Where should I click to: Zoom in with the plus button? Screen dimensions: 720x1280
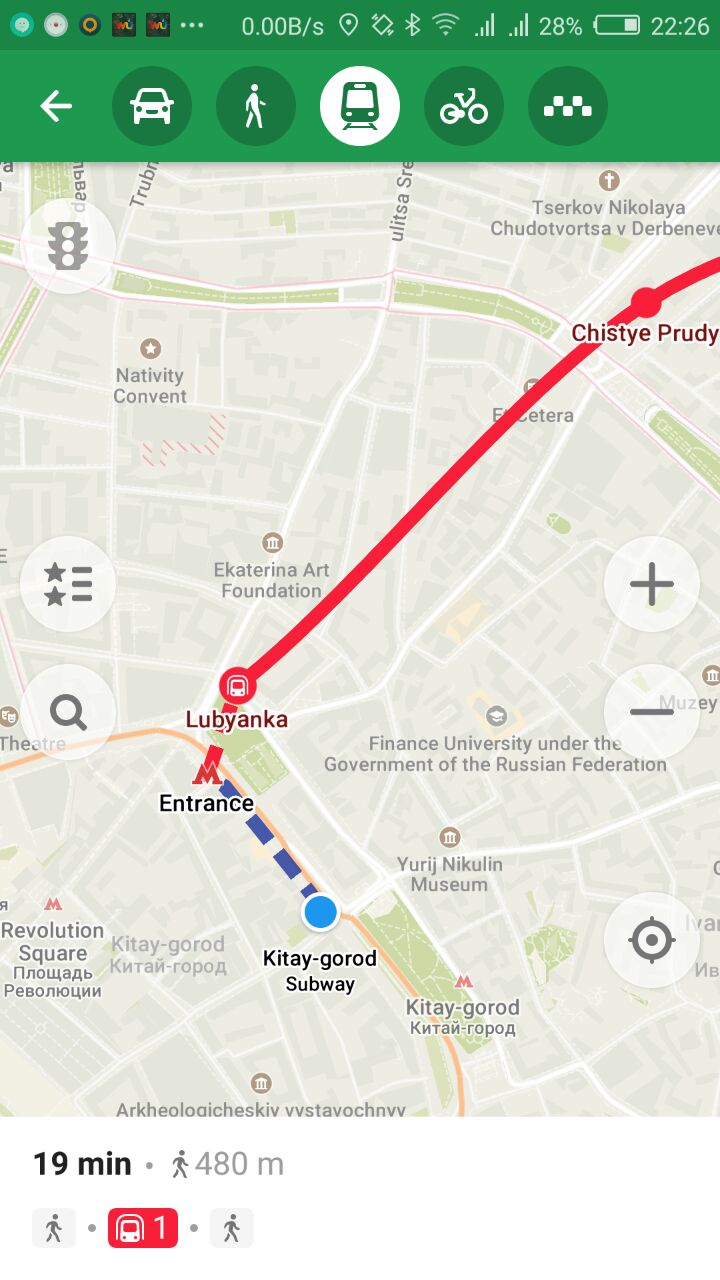coord(652,584)
